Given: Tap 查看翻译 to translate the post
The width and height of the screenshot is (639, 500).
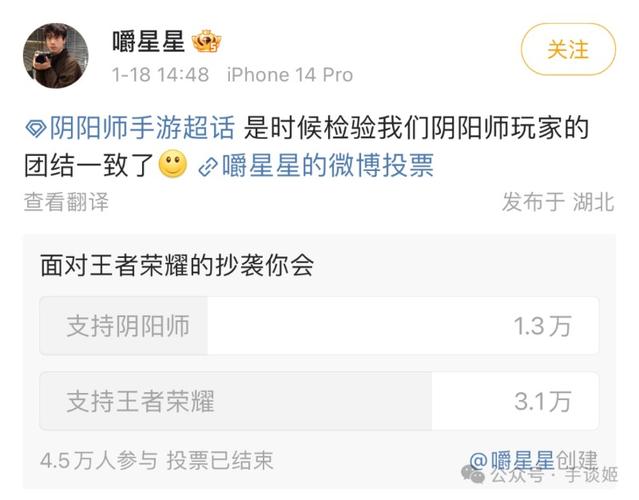Looking at the screenshot, I should tap(66, 202).
